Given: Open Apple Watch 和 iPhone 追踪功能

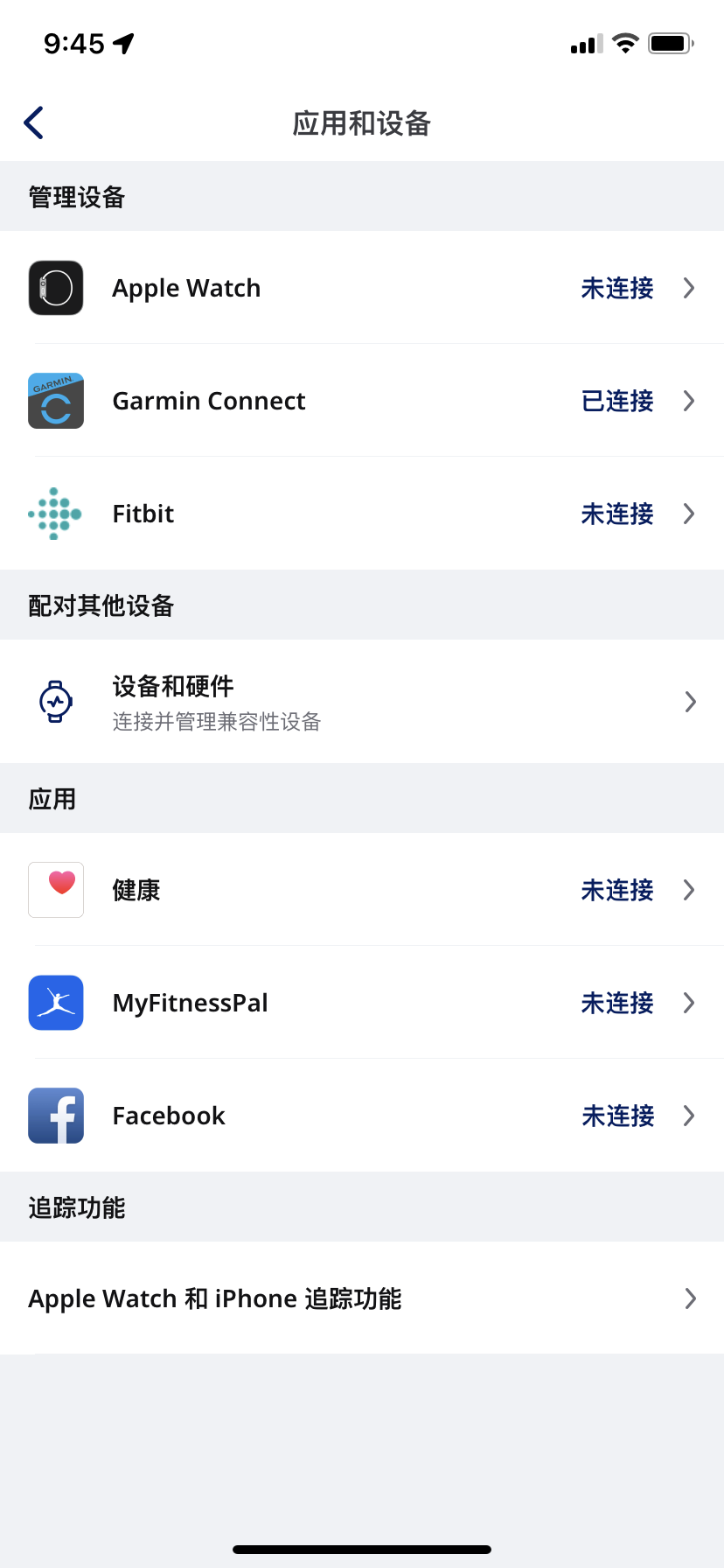Looking at the screenshot, I should (x=362, y=1298).
